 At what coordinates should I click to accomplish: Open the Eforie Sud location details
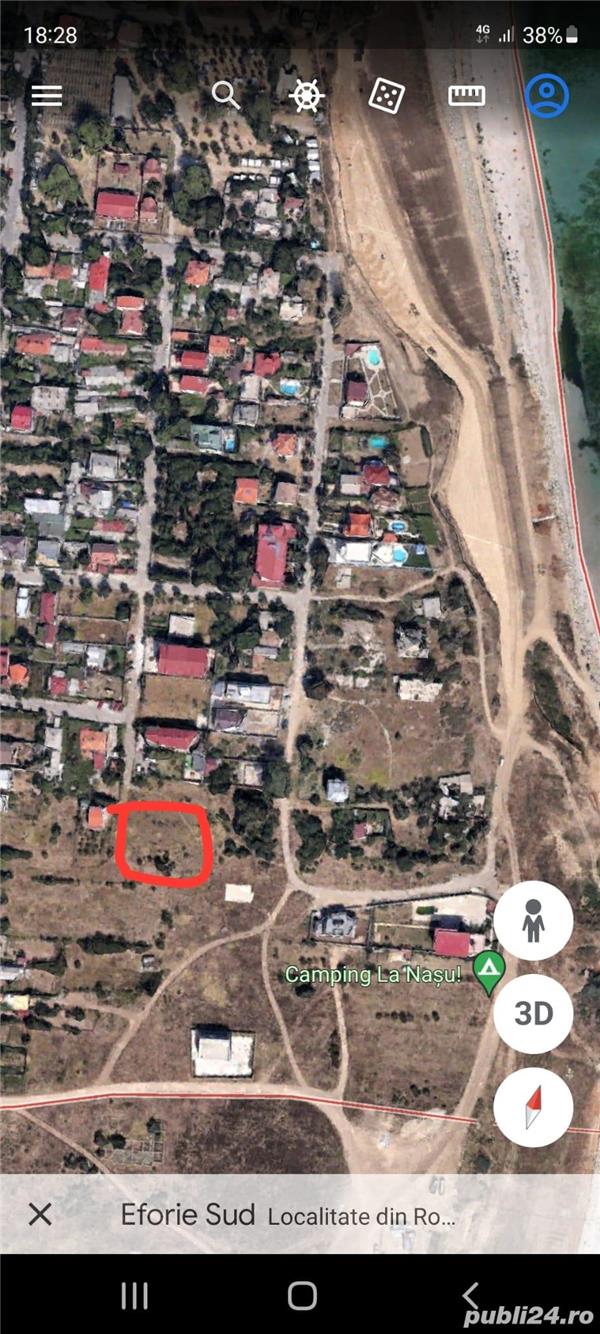coord(288,1215)
